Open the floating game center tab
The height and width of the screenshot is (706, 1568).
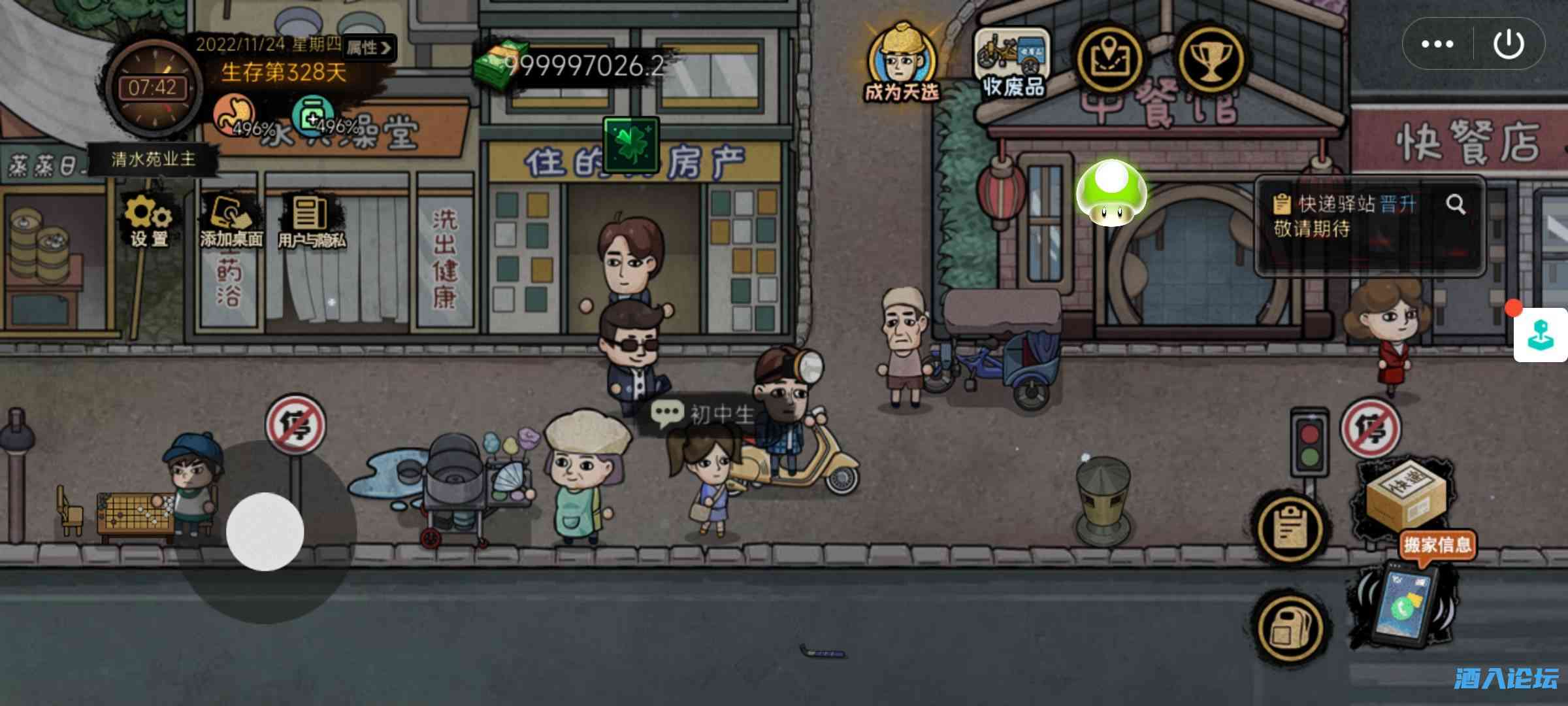click(x=1542, y=335)
